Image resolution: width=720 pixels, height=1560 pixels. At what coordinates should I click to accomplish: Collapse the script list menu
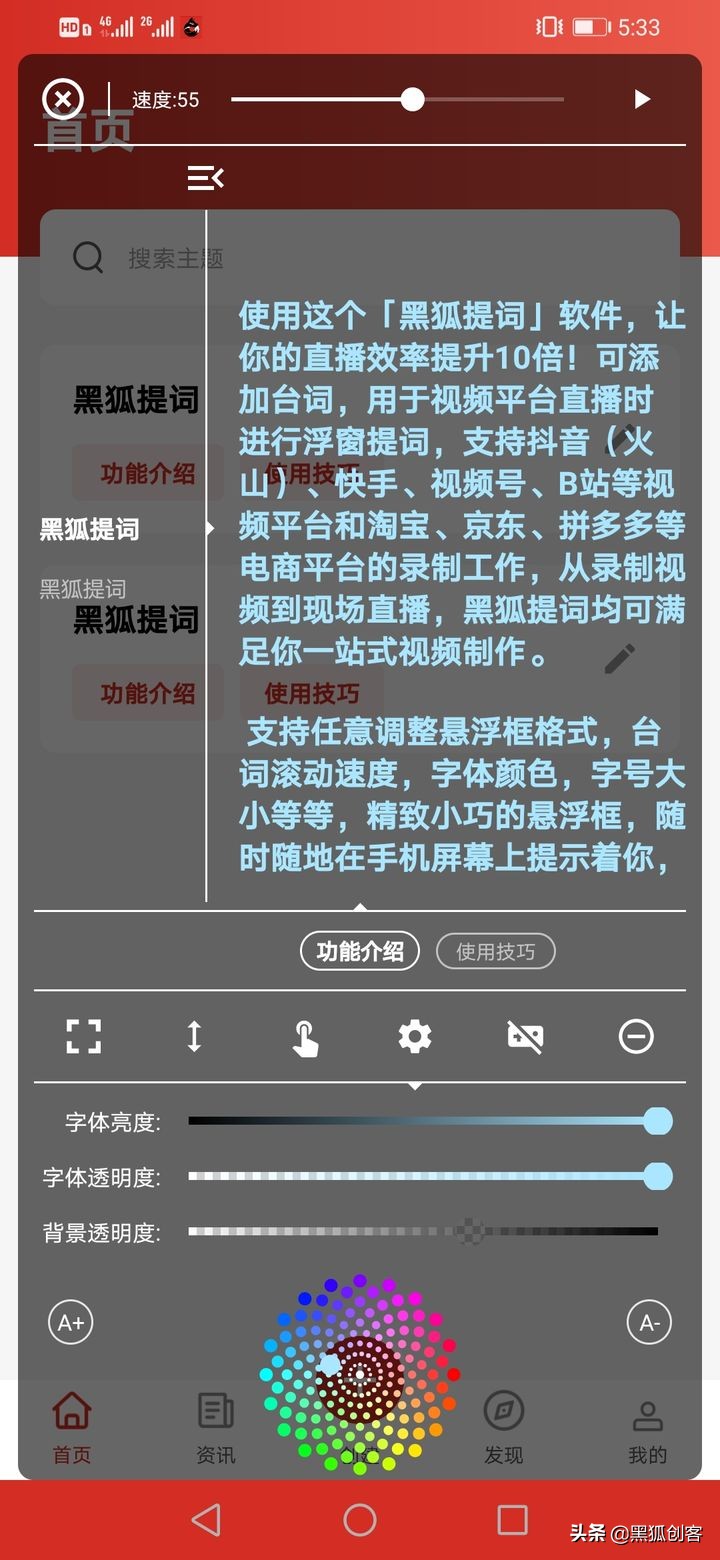tap(205, 178)
